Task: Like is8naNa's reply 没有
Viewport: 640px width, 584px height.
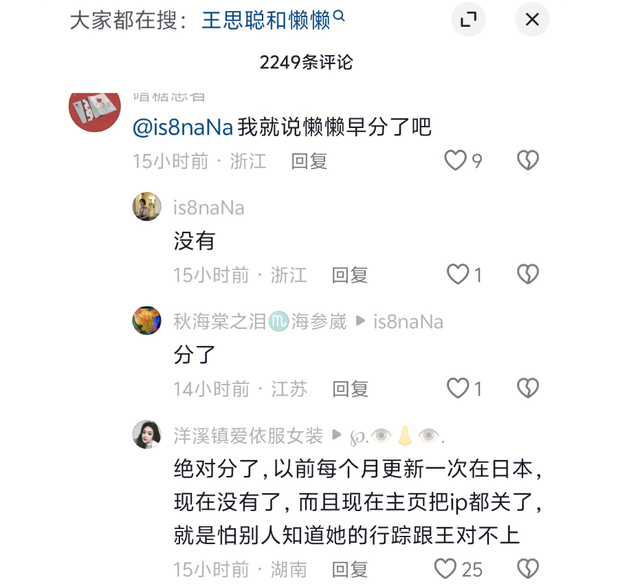Action: (x=458, y=274)
